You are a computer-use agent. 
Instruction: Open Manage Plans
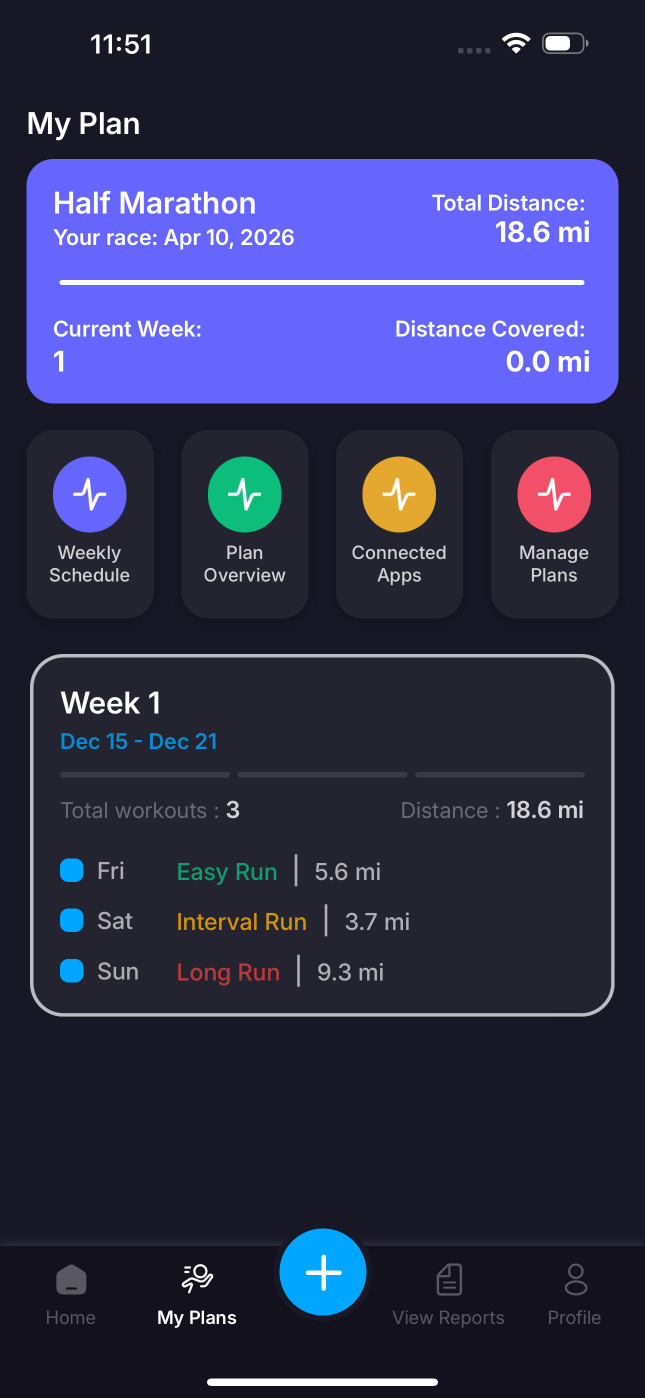(x=554, y=524)
